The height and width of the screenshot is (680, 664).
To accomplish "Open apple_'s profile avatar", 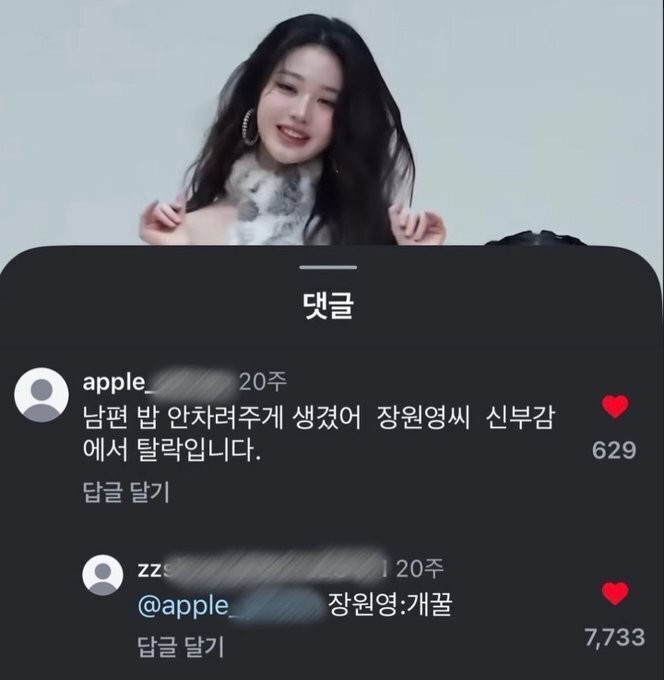I will click(42, 395).
